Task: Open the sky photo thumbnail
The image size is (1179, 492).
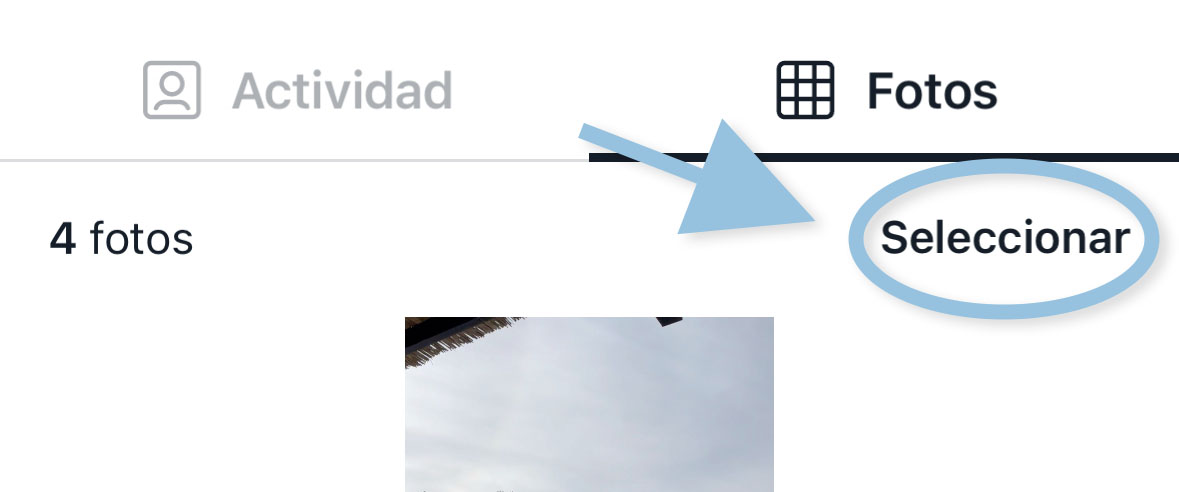Action: point(589,404)
